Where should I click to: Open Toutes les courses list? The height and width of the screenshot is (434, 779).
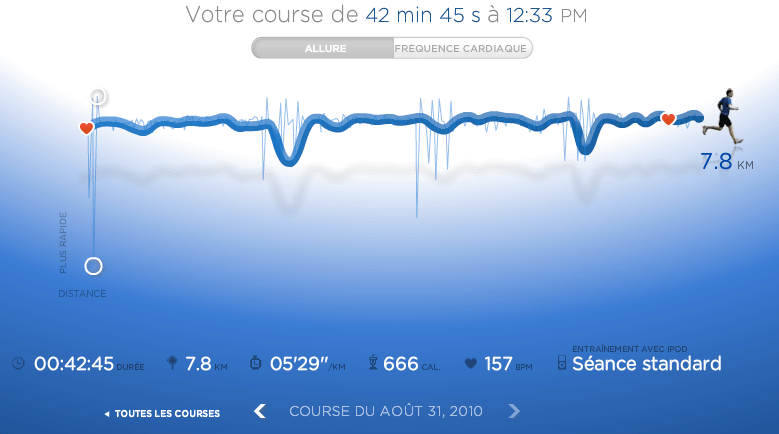pos(161,413)
